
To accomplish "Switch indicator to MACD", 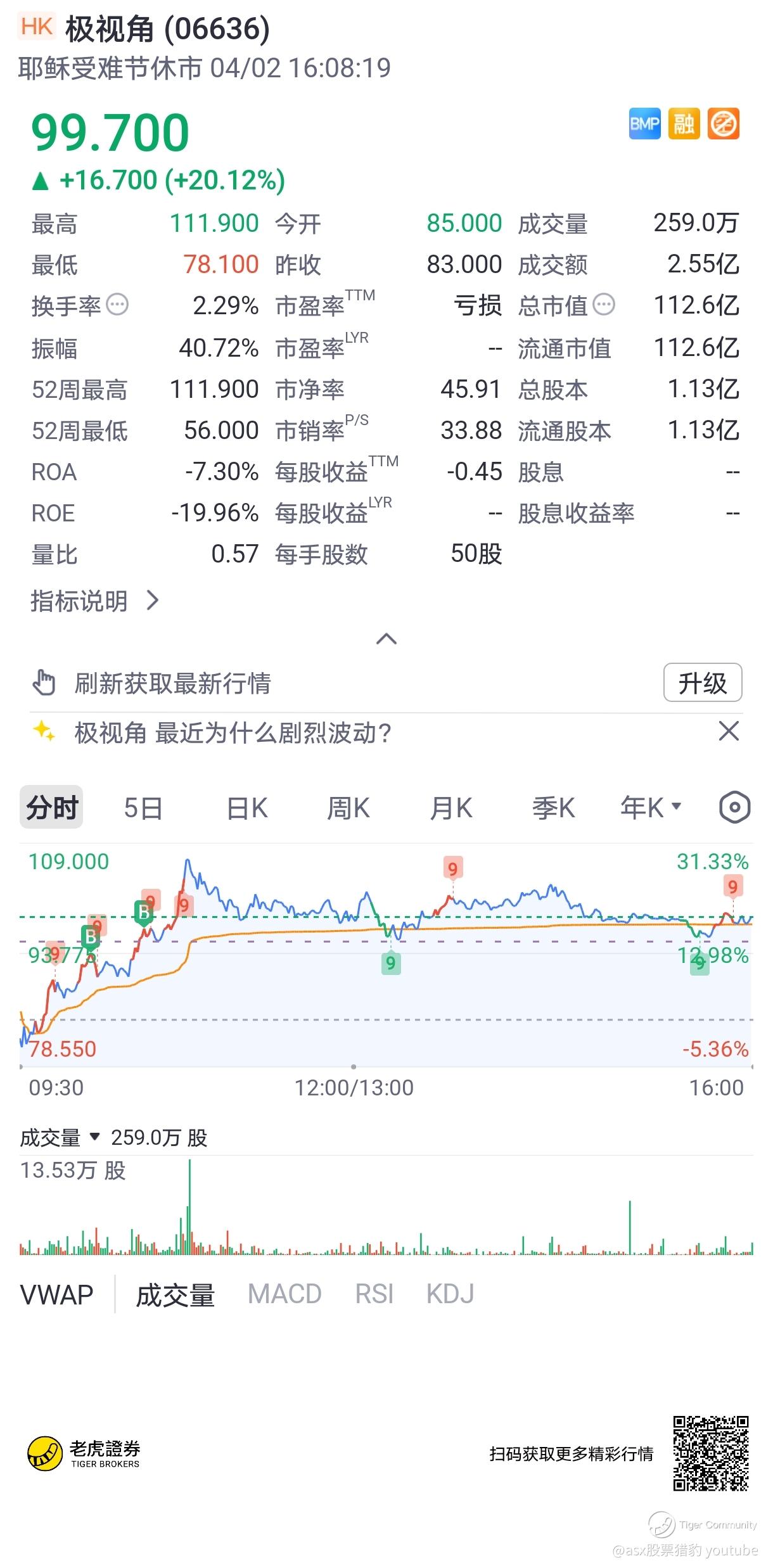I will [x=284, y=1295].
